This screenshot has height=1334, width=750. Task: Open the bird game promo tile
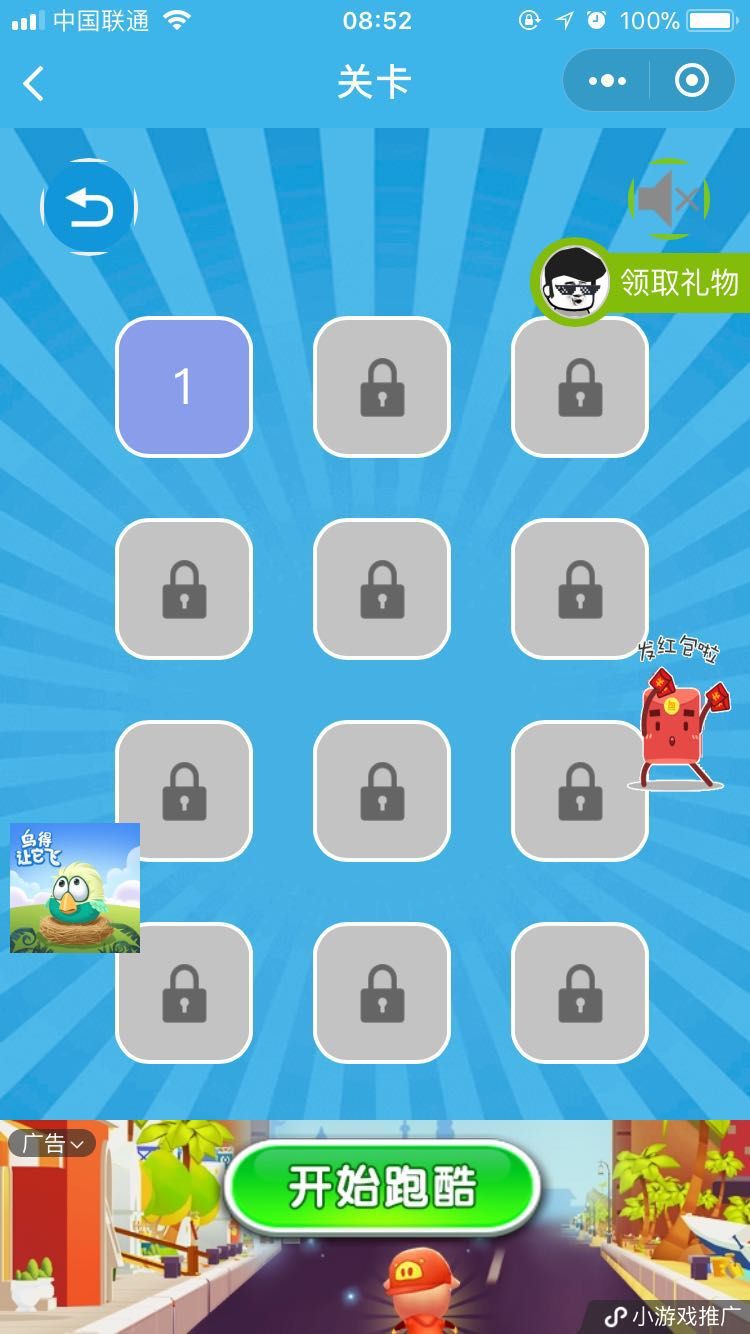[x=75, y=888]
